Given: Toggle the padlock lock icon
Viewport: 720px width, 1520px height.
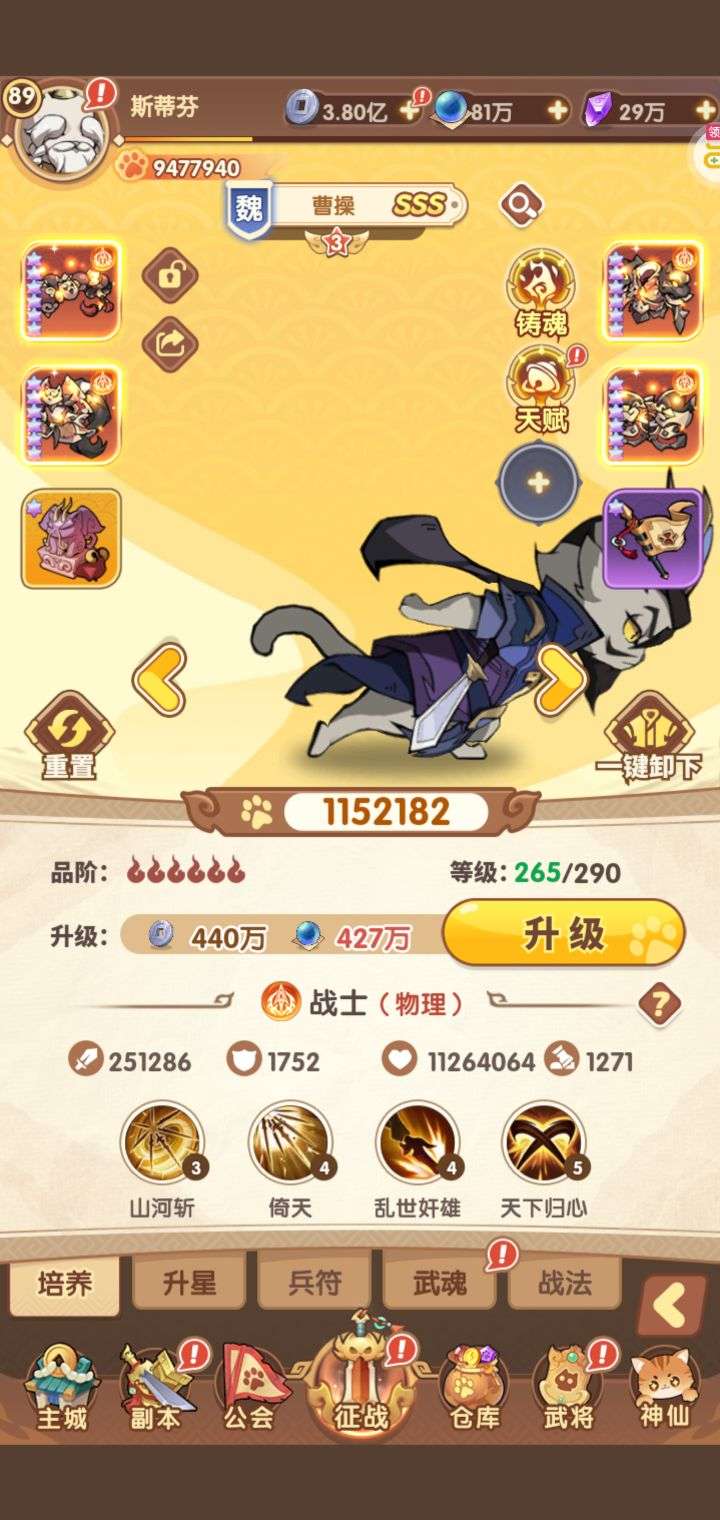Looking at the screenshot, I should (x=170, y=275).
